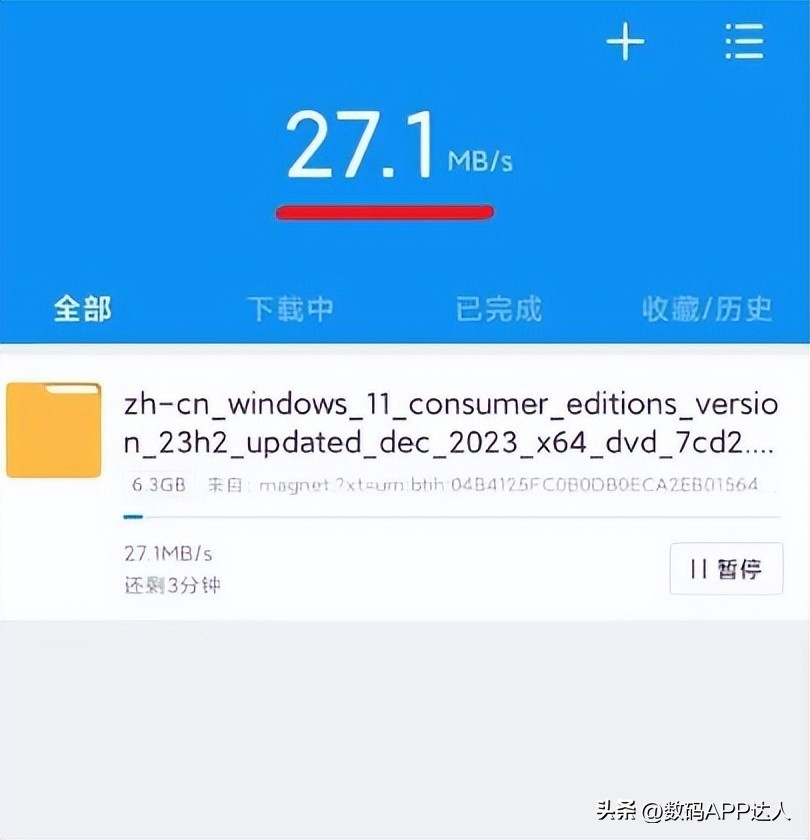This screenshot has height=840, width=810.
Task: Add a new download with the plus icon
Action: [626, 42]
